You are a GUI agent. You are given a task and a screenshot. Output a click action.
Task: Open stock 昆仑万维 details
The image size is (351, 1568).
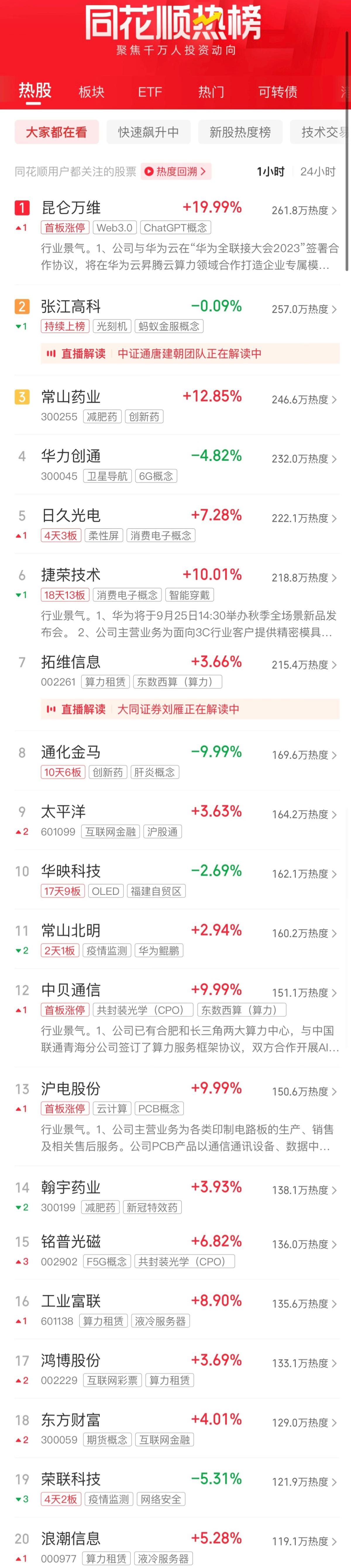click(x=70, y=208)
